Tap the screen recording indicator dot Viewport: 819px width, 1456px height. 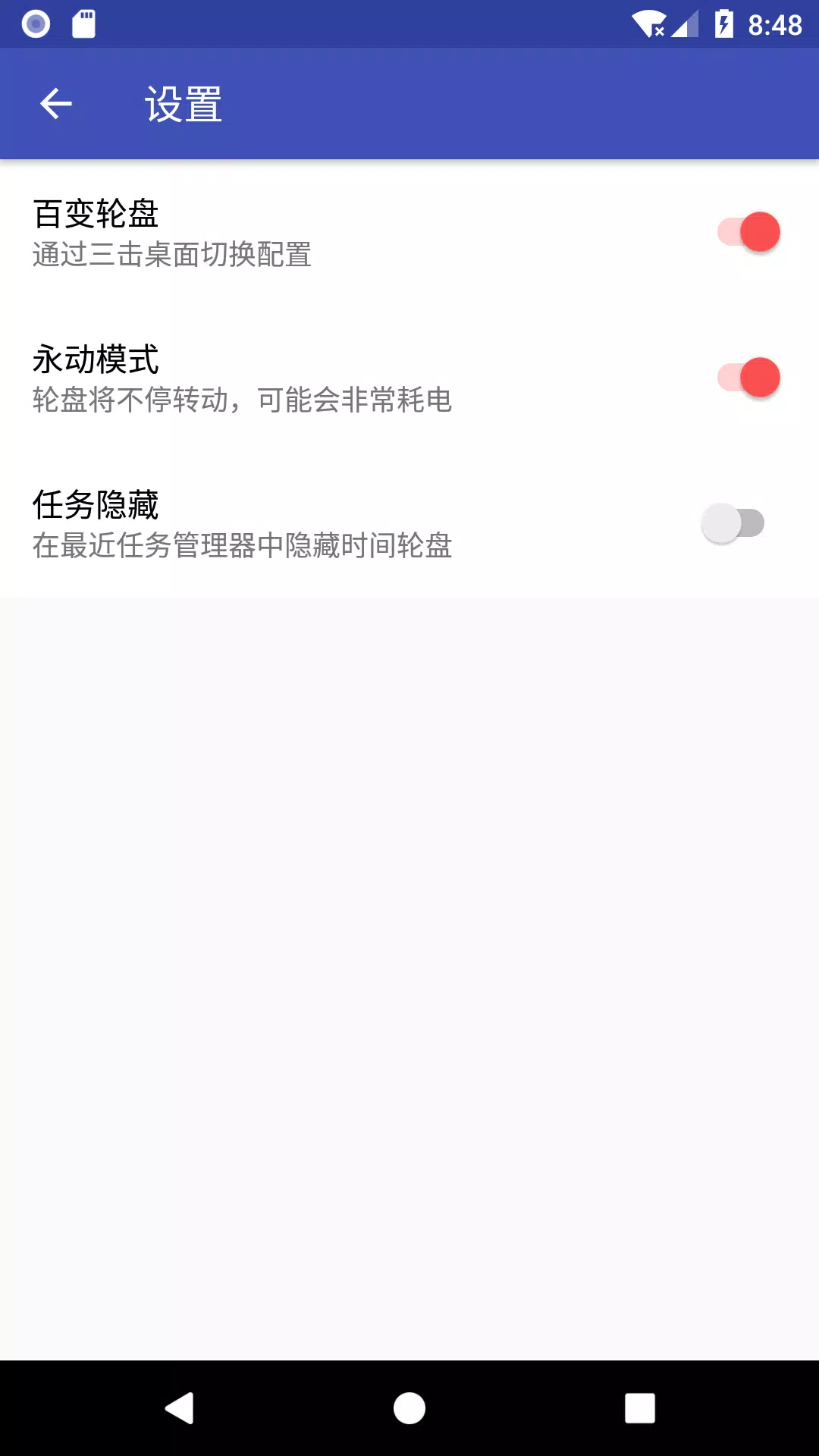tap(34, 25)
